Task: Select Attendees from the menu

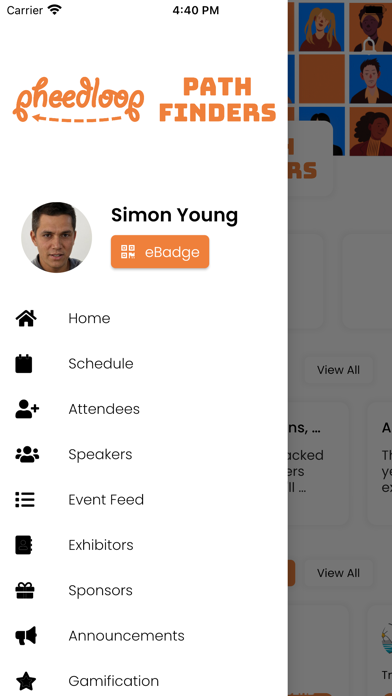Action: (x=144, y=409)
